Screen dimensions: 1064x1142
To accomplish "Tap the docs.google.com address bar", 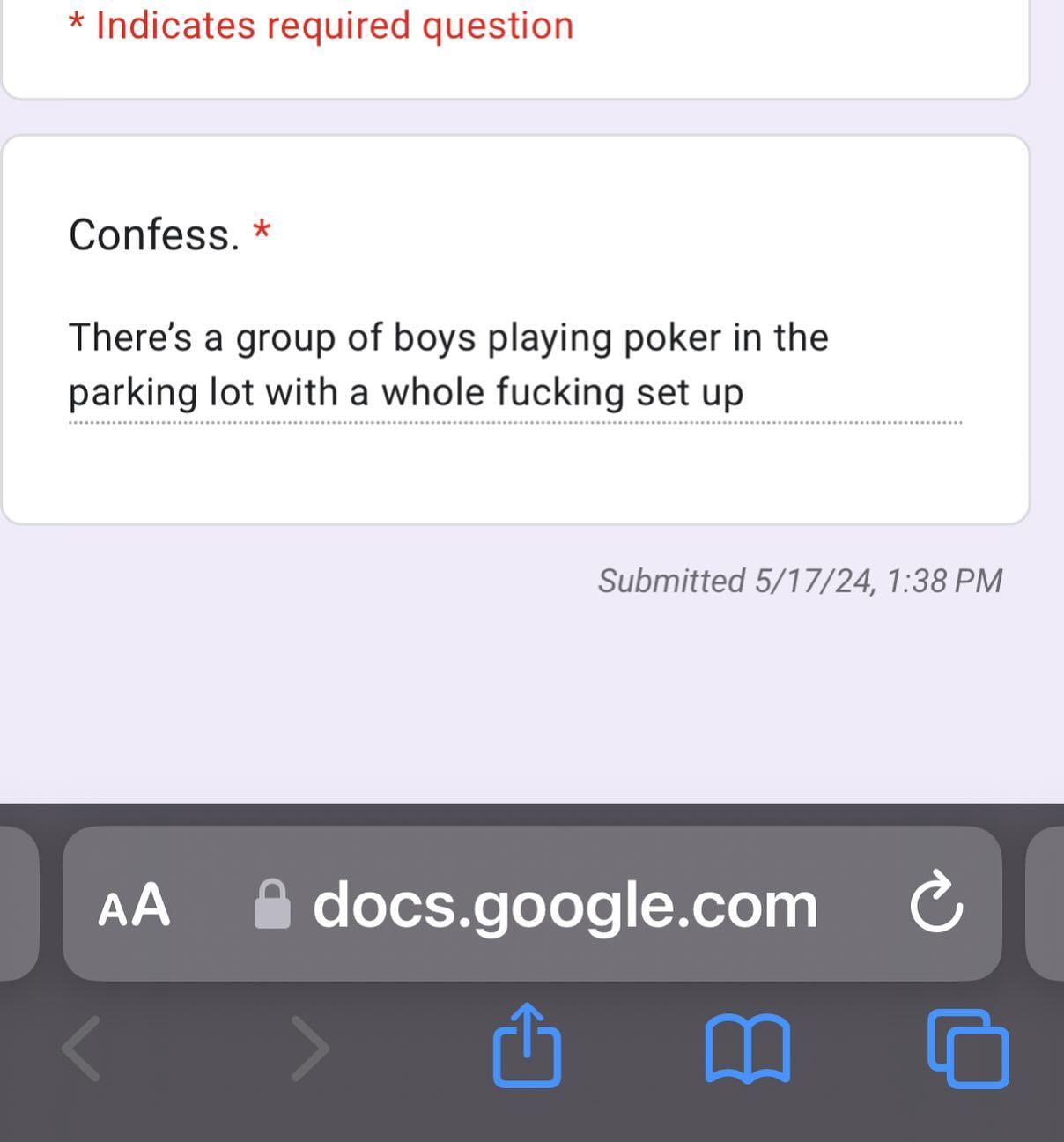I will click(x=564, y=905).
